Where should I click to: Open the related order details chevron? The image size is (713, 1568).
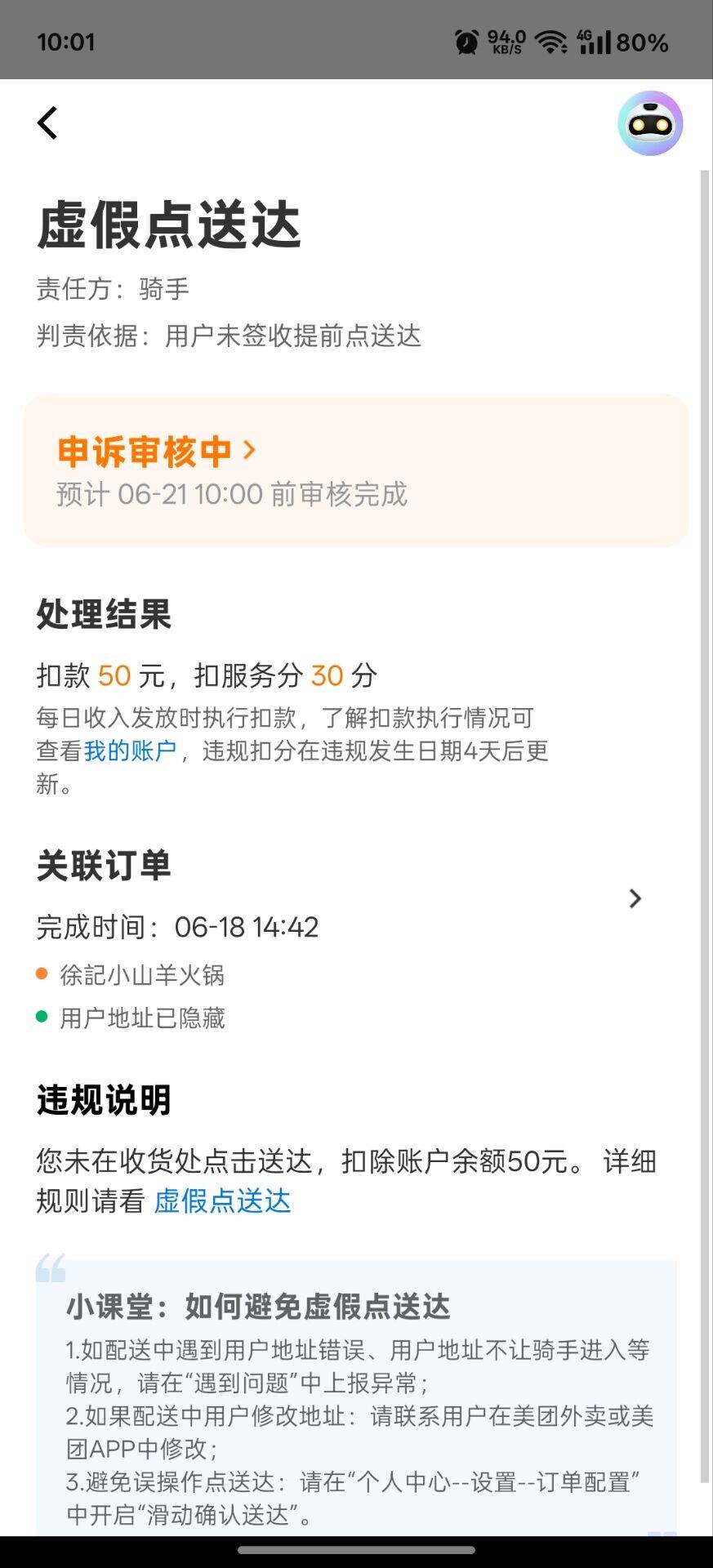click(635, 898)
